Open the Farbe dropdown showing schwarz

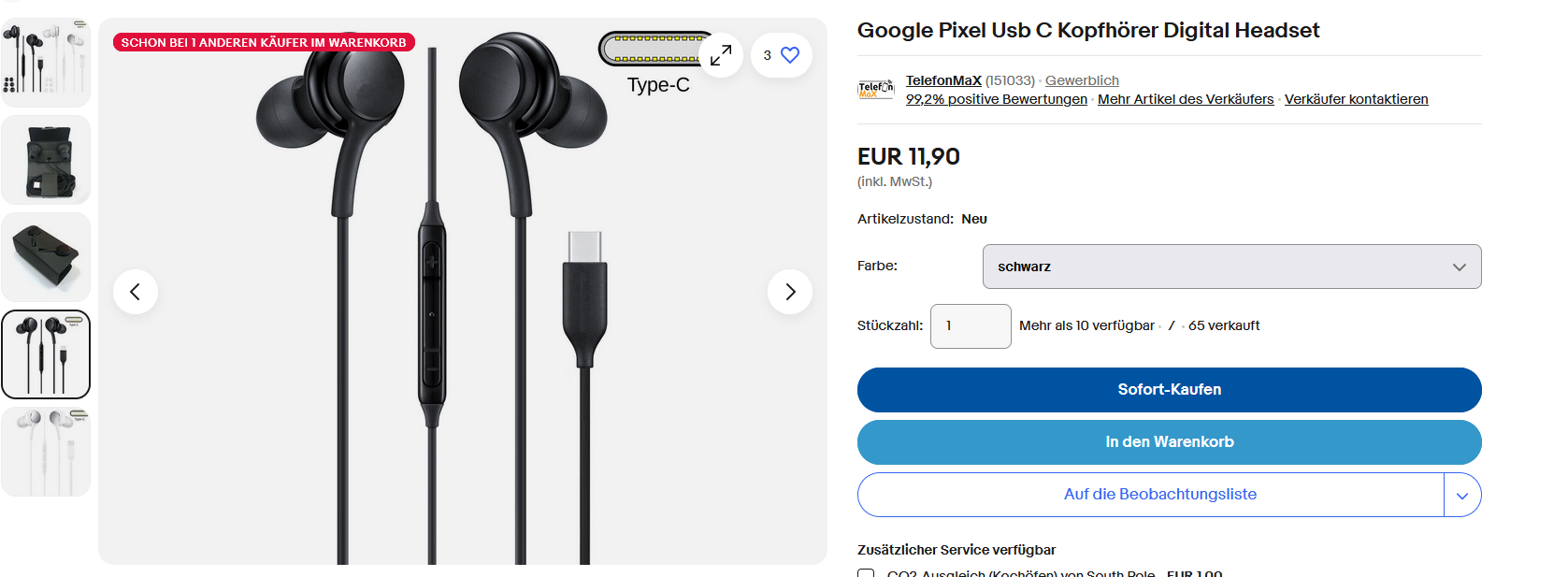[x=1231, y=267]
